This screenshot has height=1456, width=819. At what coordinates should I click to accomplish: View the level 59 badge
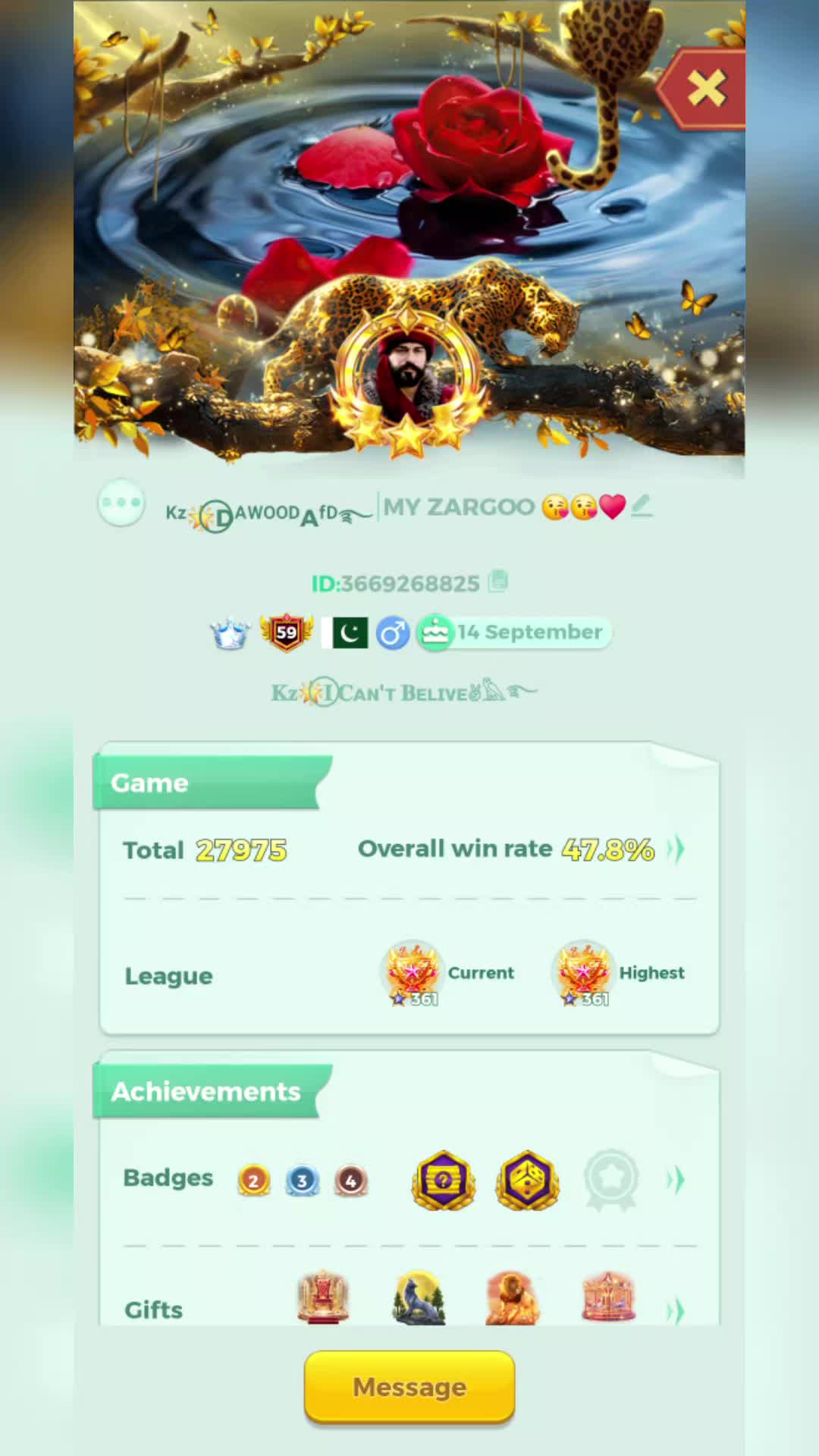click(x=287, y=632)
